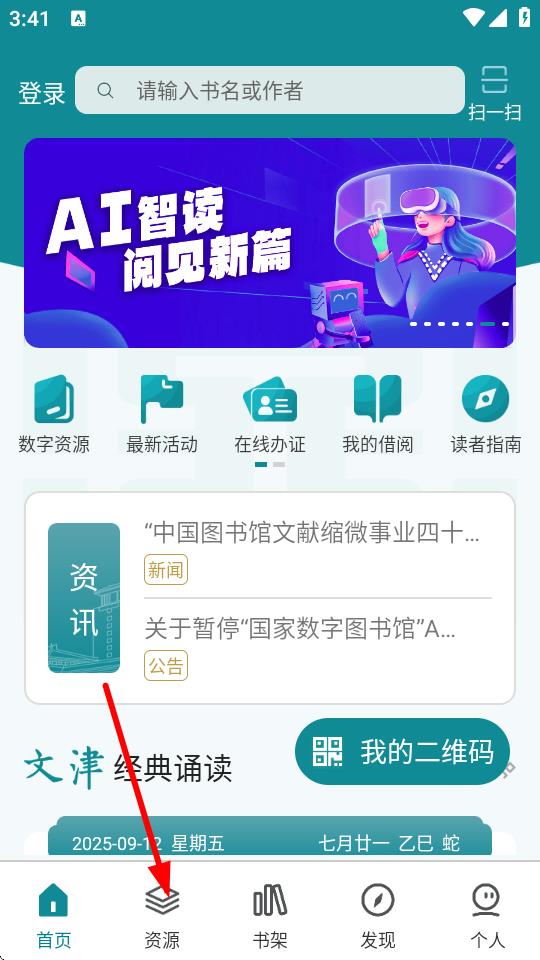Open 读者指南 reader guide
The width and height of the screenshot is (540, 960).
(486, 414)
